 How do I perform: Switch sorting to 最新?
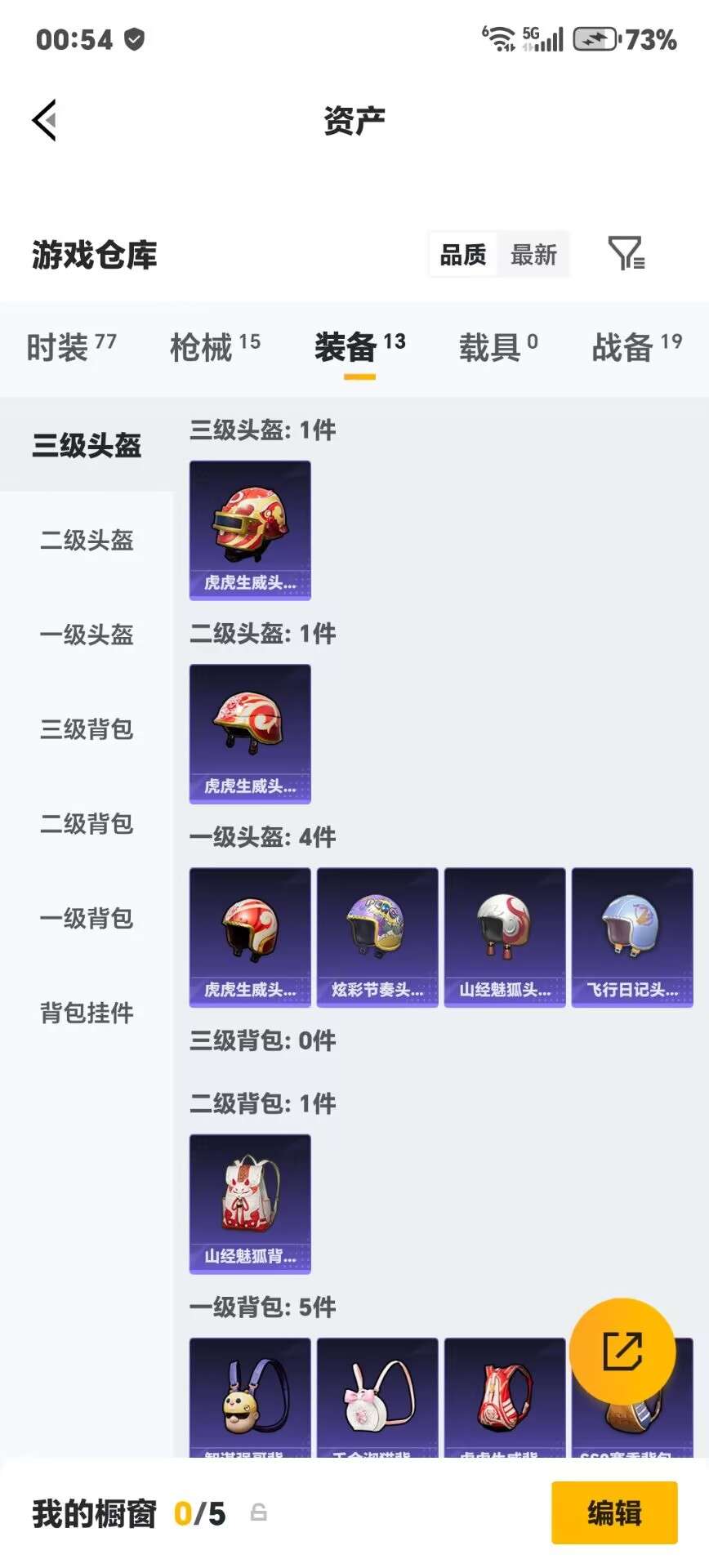click(x=533, y=254)
